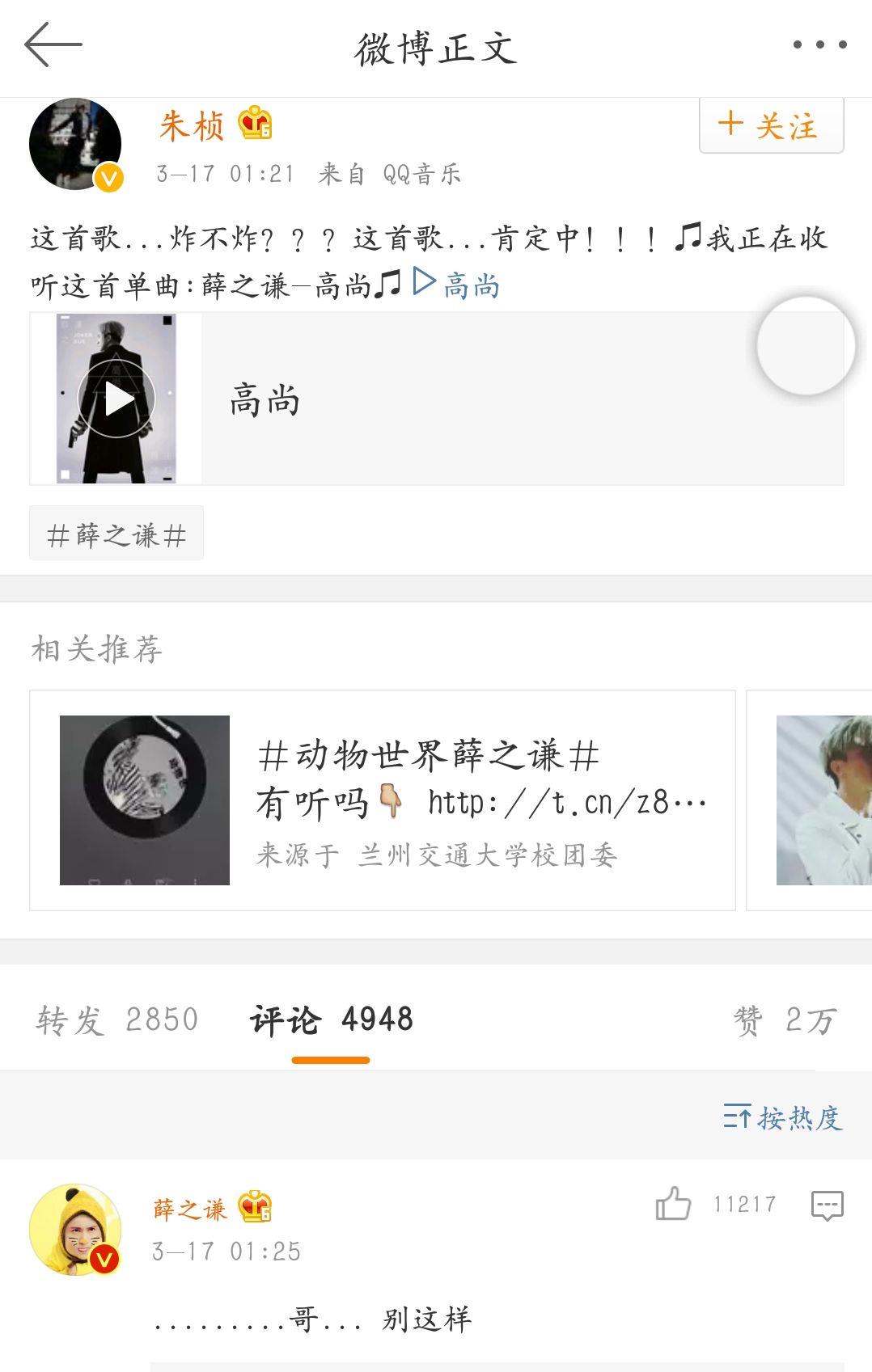Select the 评论 4948 tab
Image resolution: width=872 pixels, height=1372 pixels.
click(x=331, y=1020)
